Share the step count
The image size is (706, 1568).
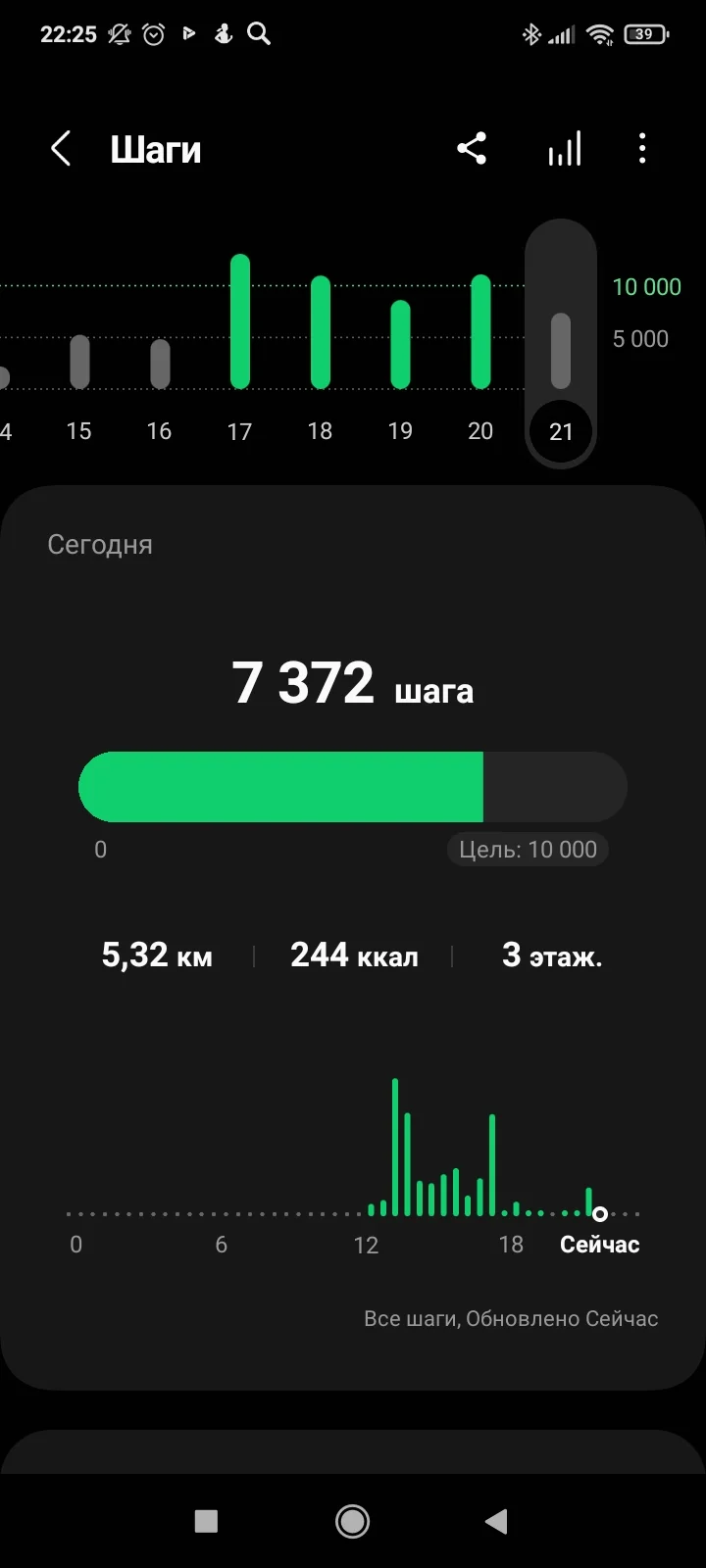[x=472, y=149]
